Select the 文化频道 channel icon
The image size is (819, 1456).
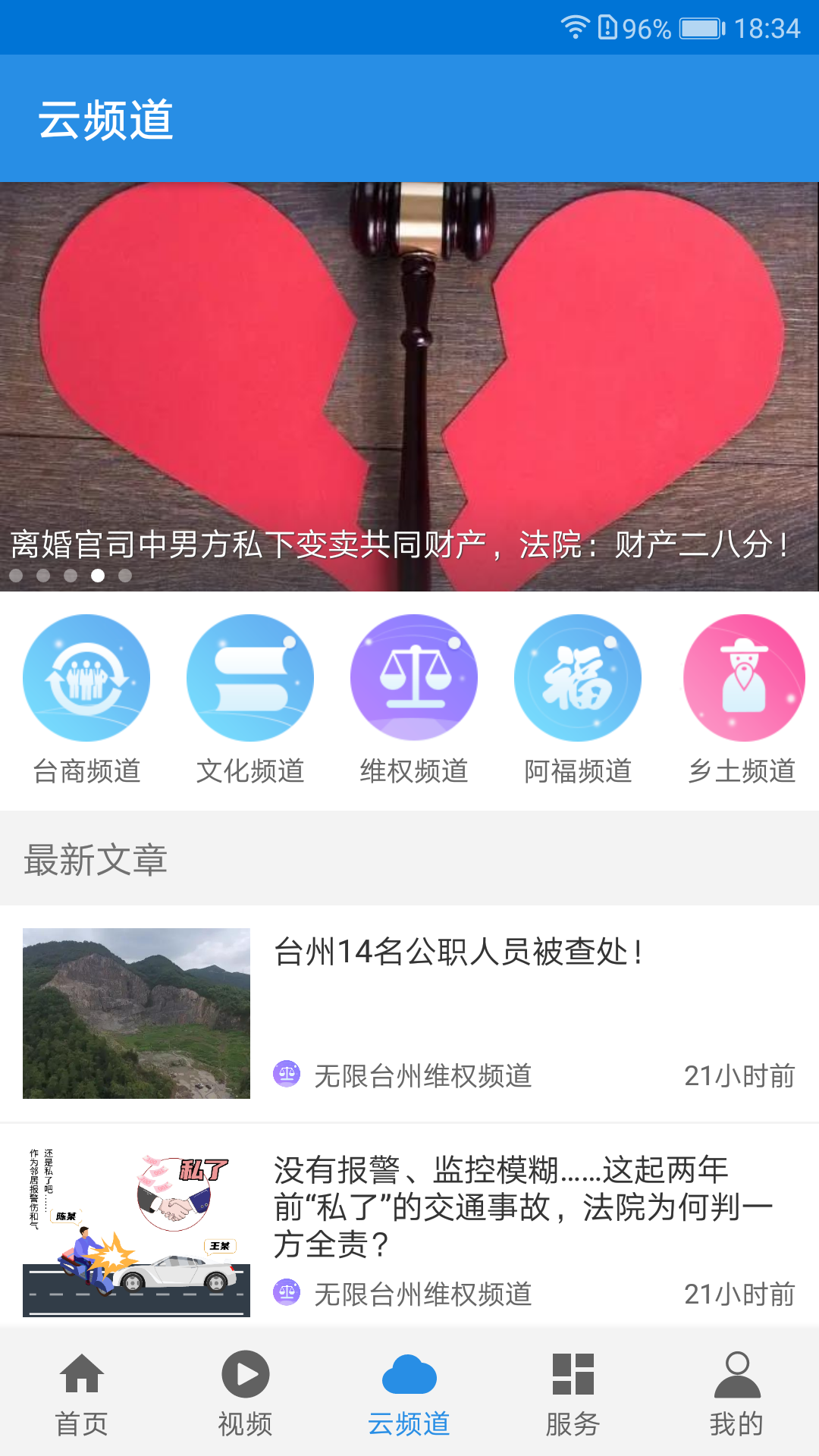pos(250,677)
